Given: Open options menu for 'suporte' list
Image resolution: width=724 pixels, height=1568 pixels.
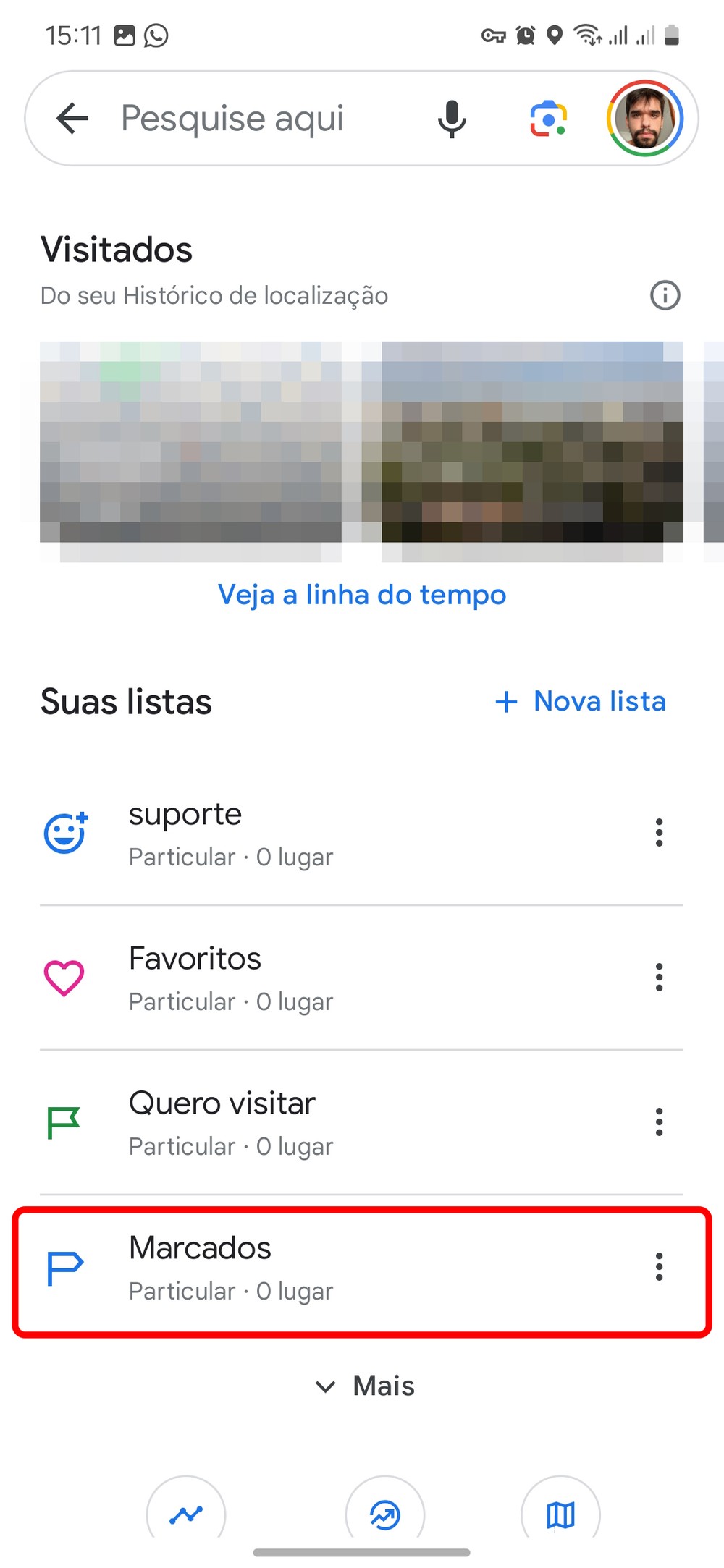Looking at the screenshot, I should click(x=659, y=833).
